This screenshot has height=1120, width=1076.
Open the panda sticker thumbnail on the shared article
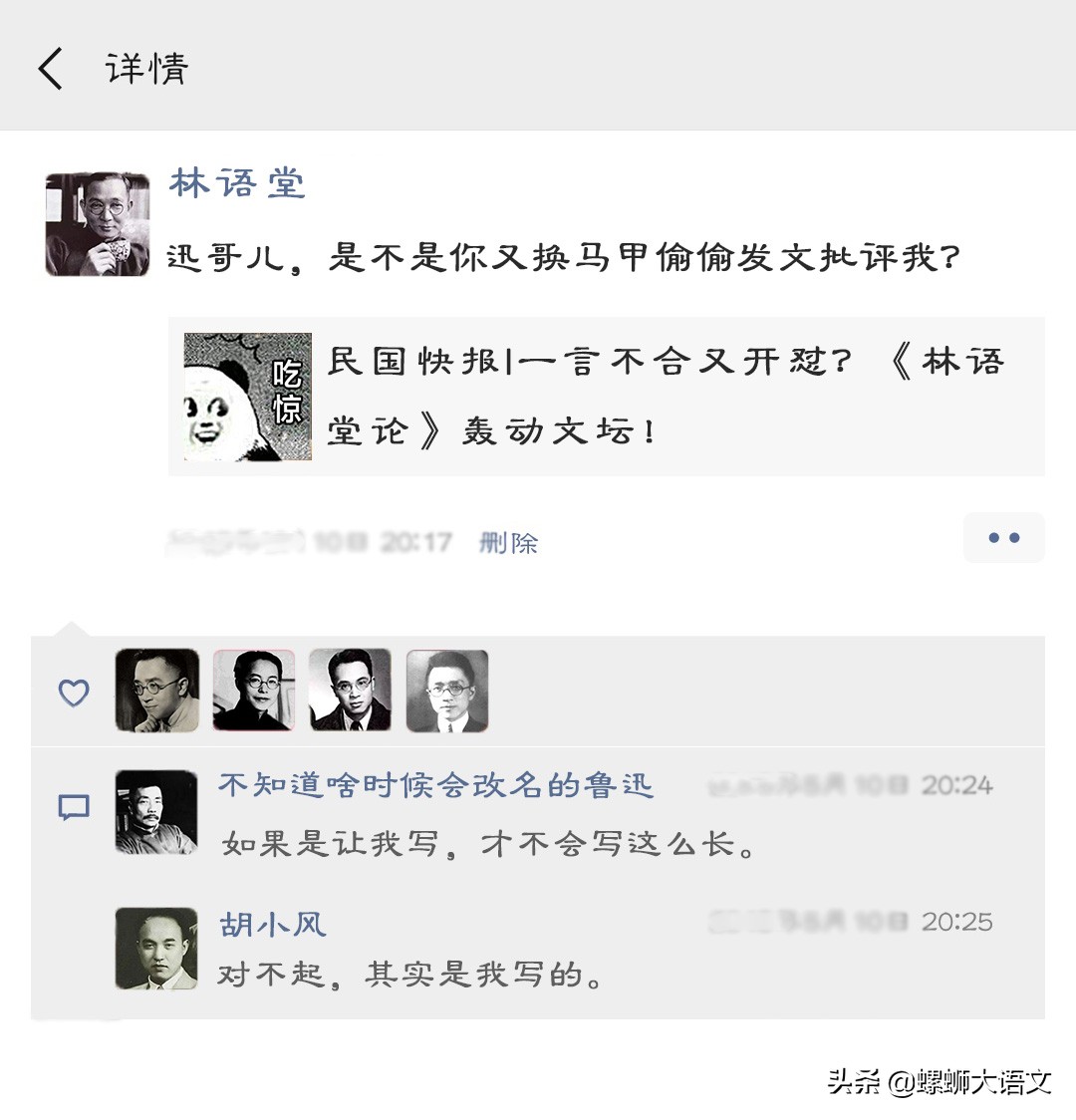(245, 395)
